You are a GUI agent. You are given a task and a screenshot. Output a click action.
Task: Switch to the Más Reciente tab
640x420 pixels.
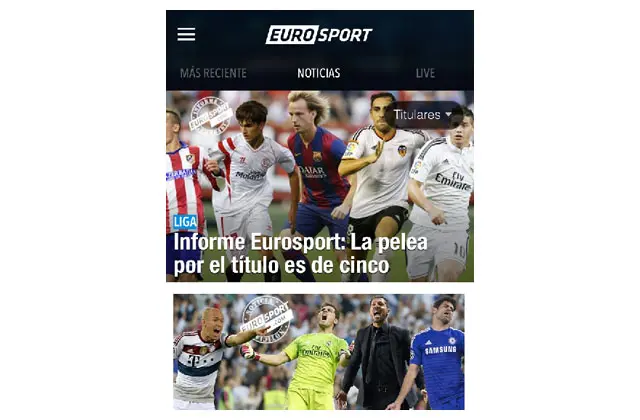click(x=213, y=73)
